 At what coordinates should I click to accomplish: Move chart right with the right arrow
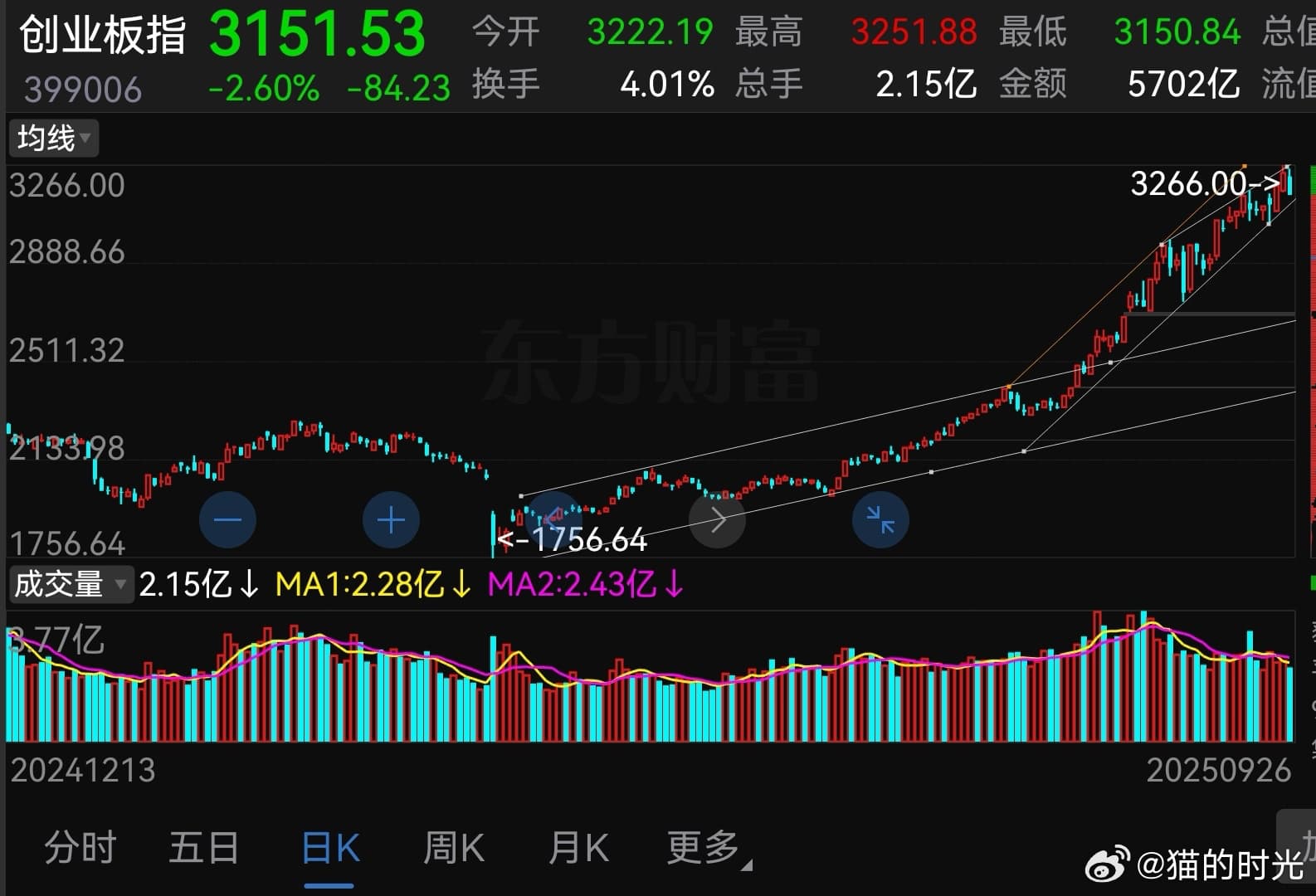(x=718, y=520)
